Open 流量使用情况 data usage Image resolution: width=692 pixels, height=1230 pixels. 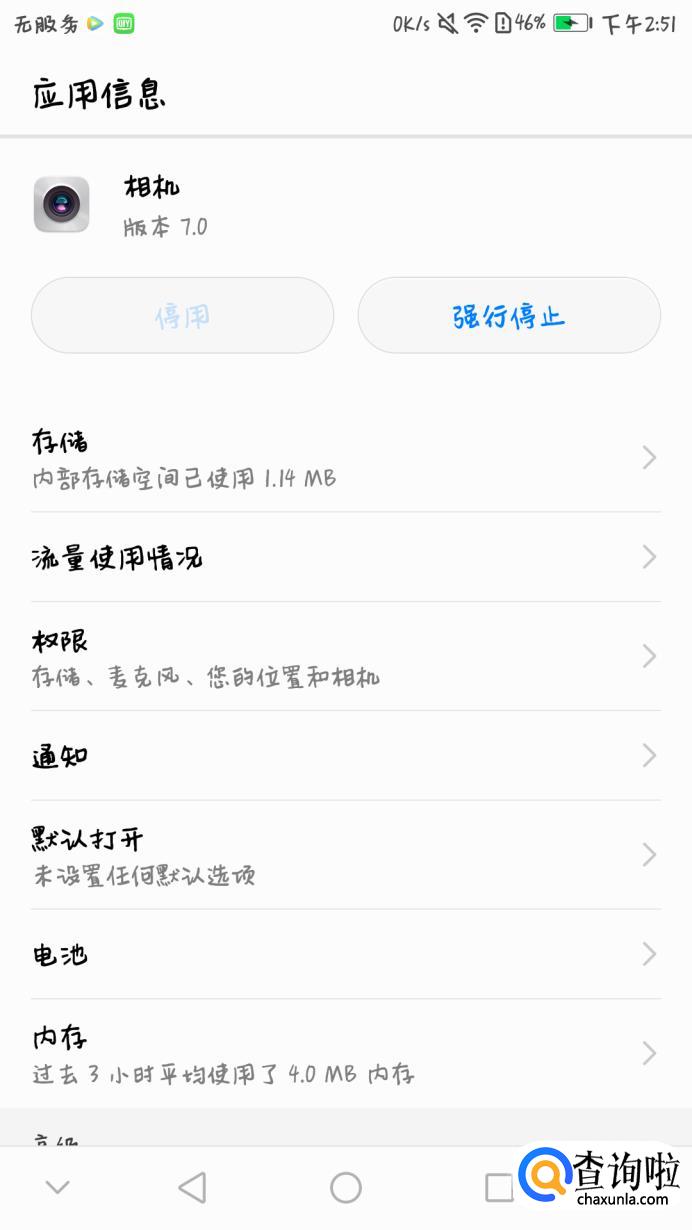click(345, 557)
